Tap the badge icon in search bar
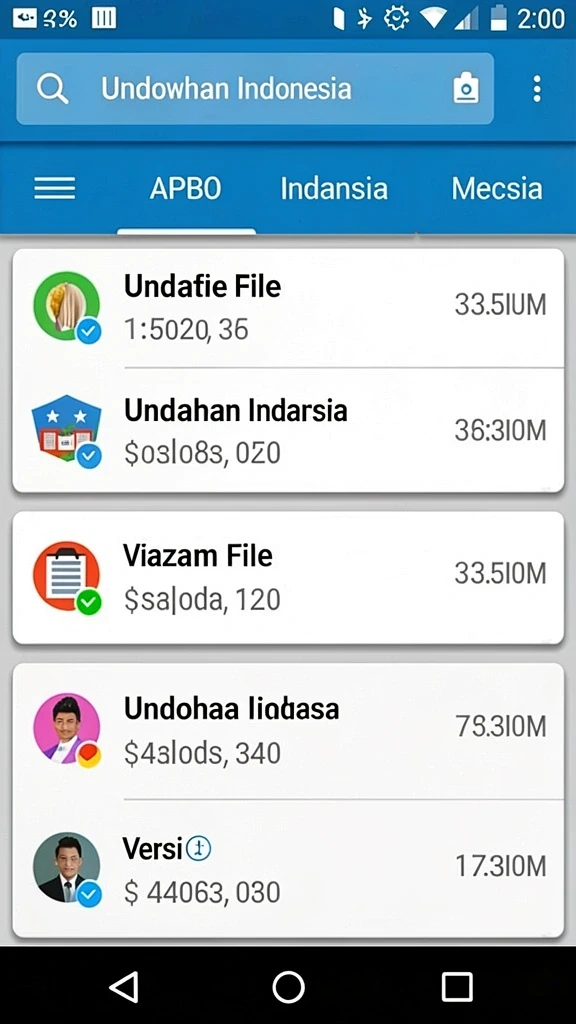The height and width of the screenshot is (1024, 576). click(466, 89)
